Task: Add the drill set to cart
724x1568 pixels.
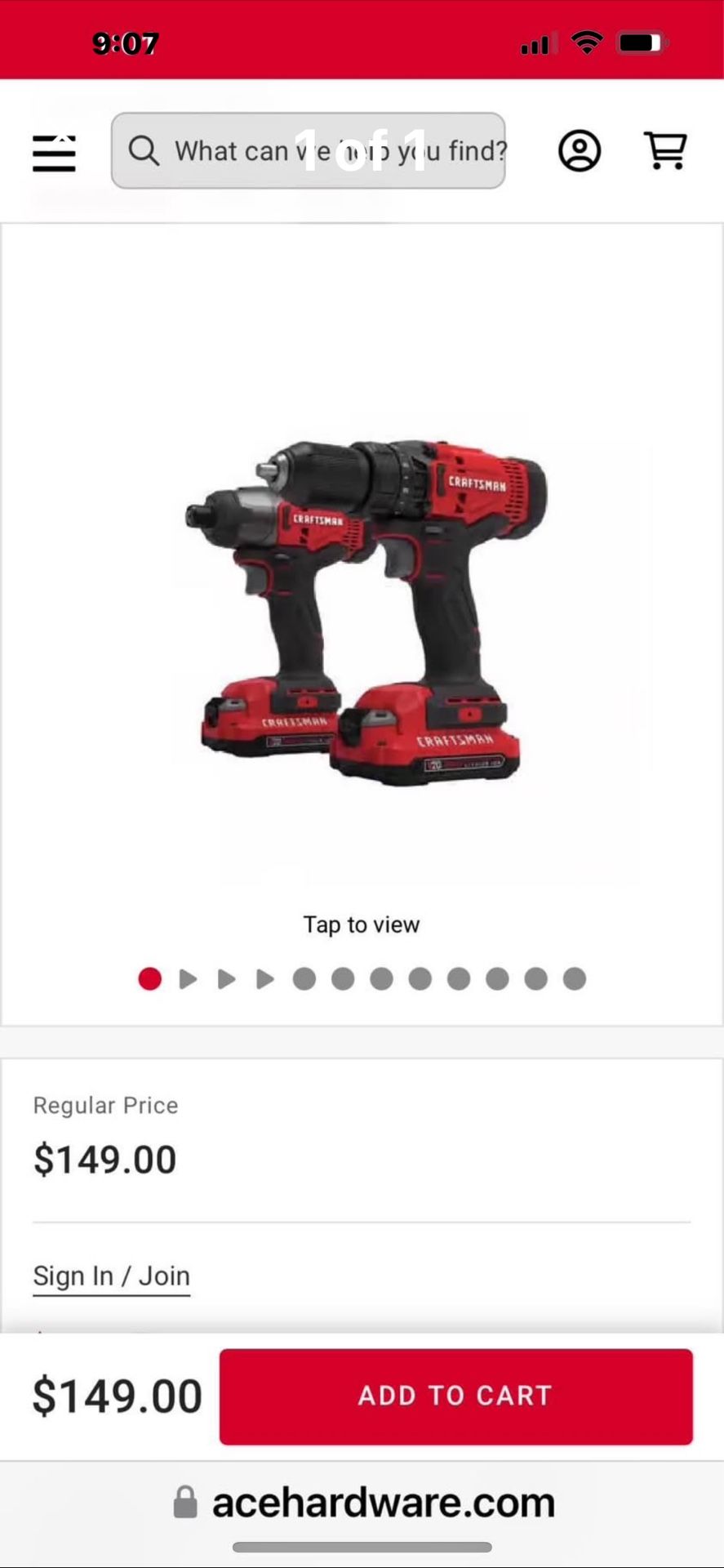Action: click(455, 1396)
